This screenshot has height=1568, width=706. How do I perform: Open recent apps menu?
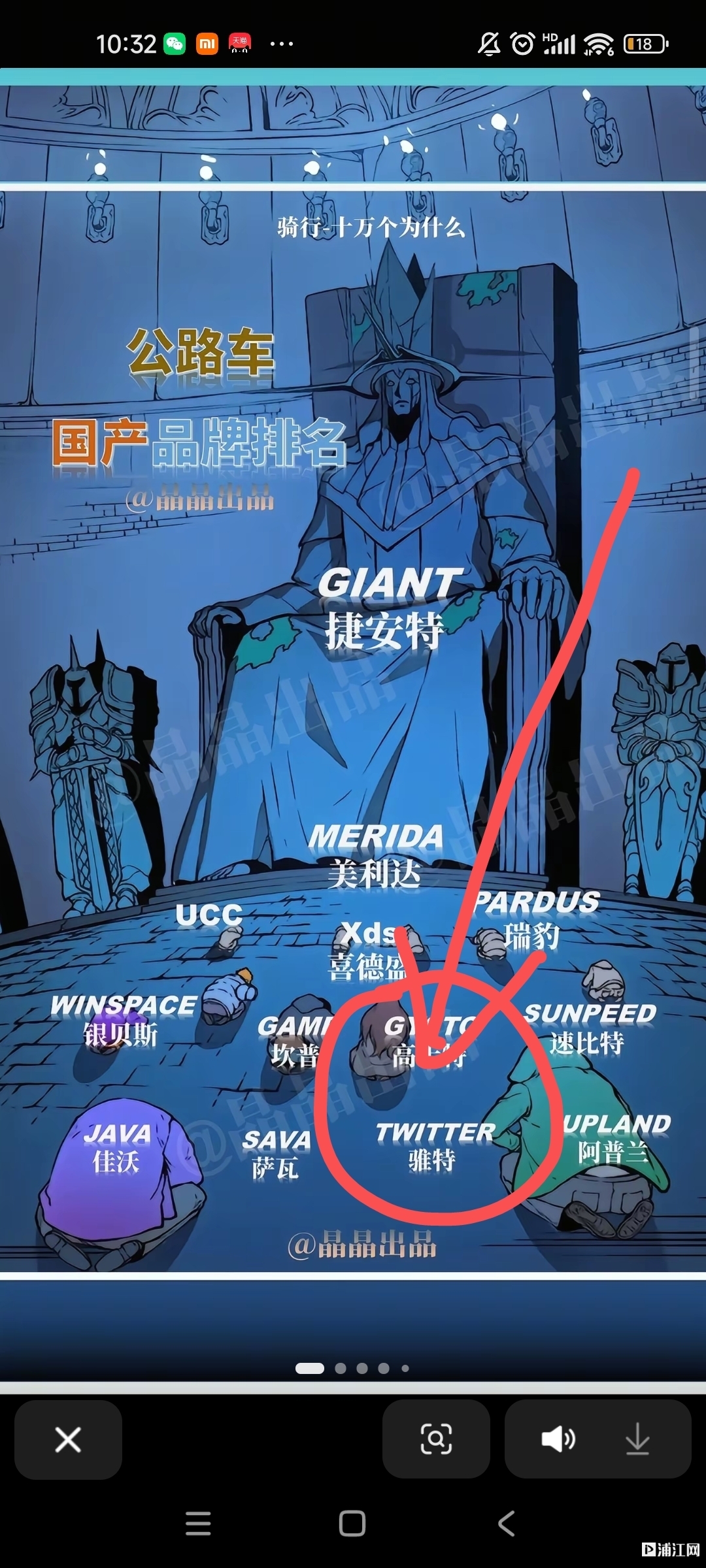pyautogui.click(x=198, y=1523)
